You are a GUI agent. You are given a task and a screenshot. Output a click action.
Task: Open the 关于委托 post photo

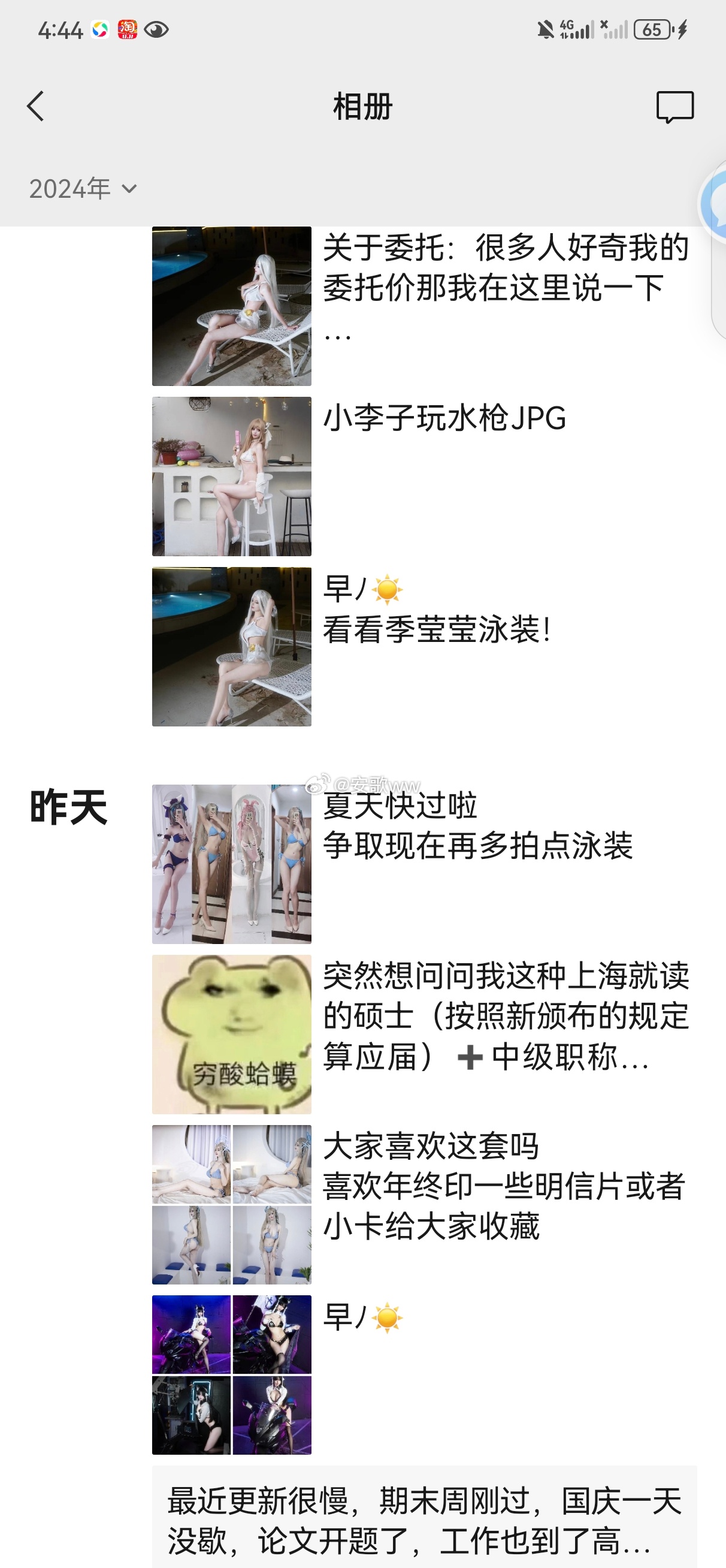point(231,306)
